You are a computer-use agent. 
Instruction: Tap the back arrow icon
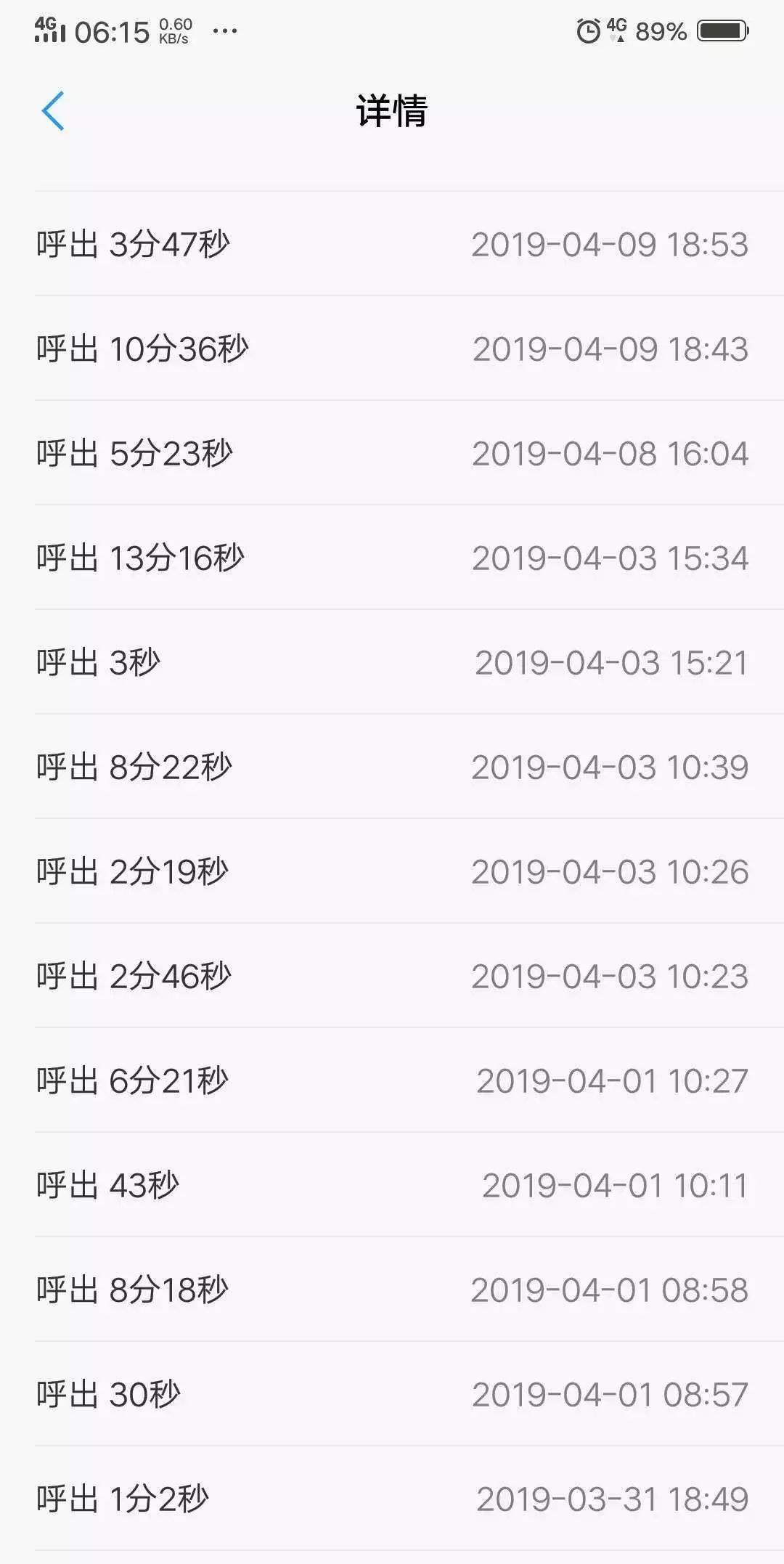52,110
